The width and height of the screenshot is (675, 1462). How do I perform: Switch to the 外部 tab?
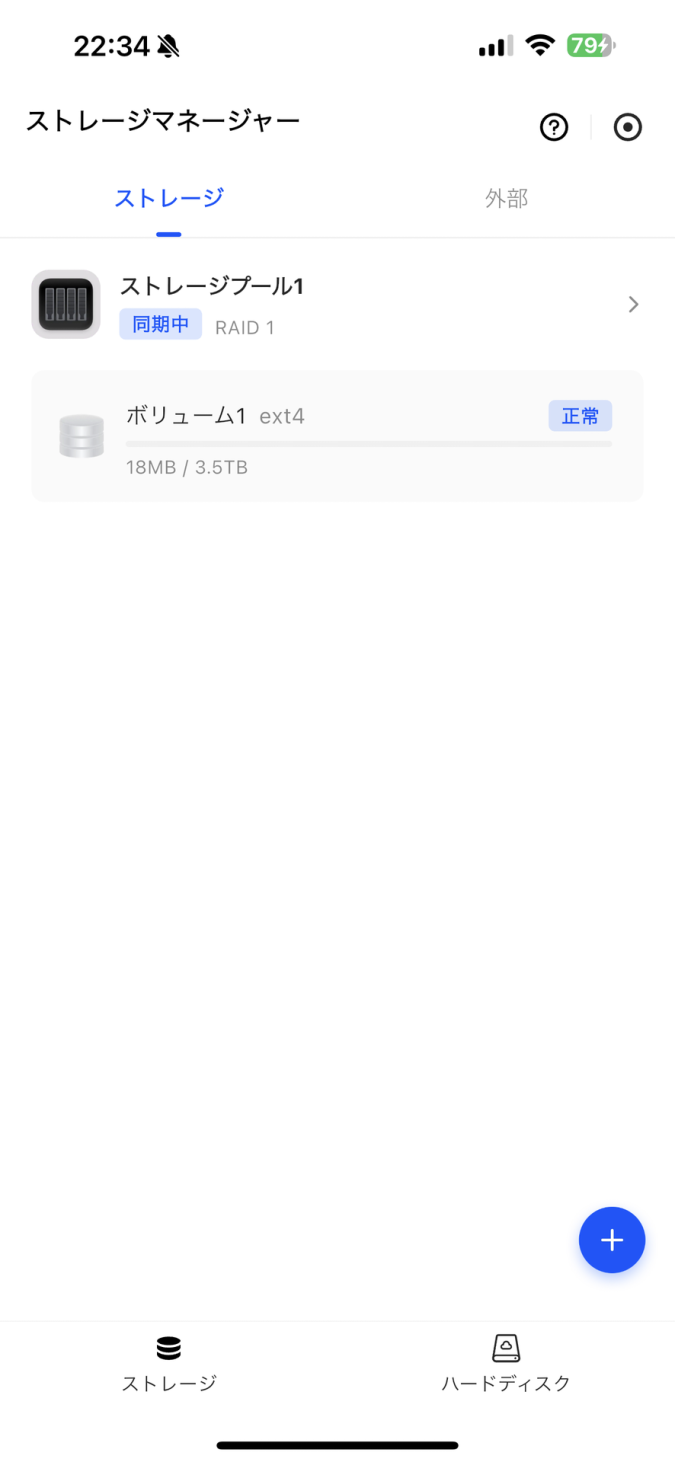pos(506,199)
